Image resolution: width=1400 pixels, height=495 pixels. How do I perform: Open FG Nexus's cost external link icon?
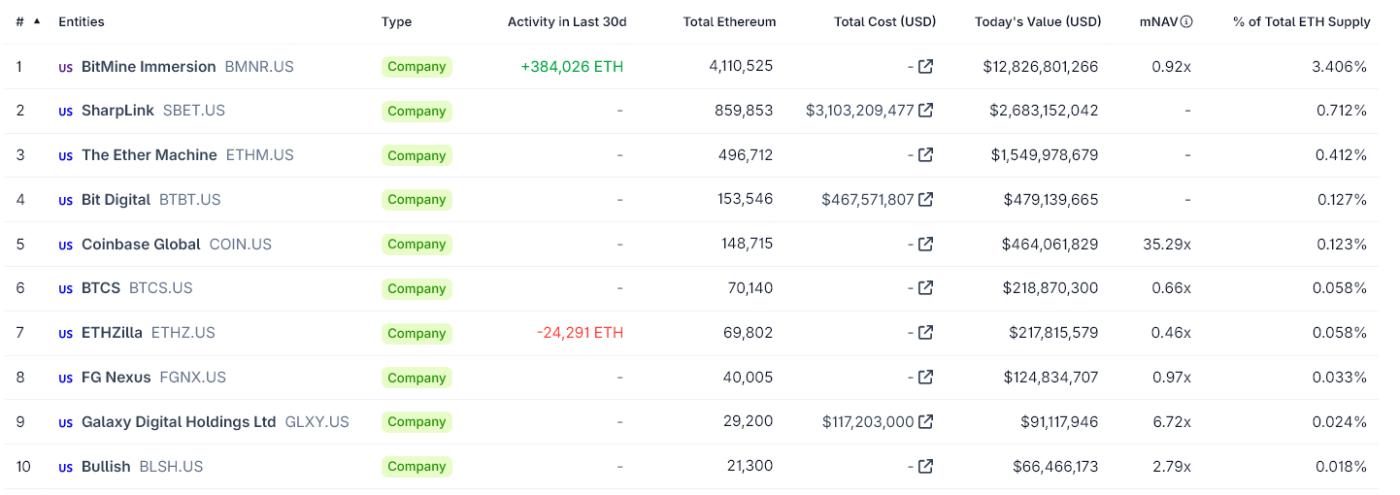coord(925,377)
